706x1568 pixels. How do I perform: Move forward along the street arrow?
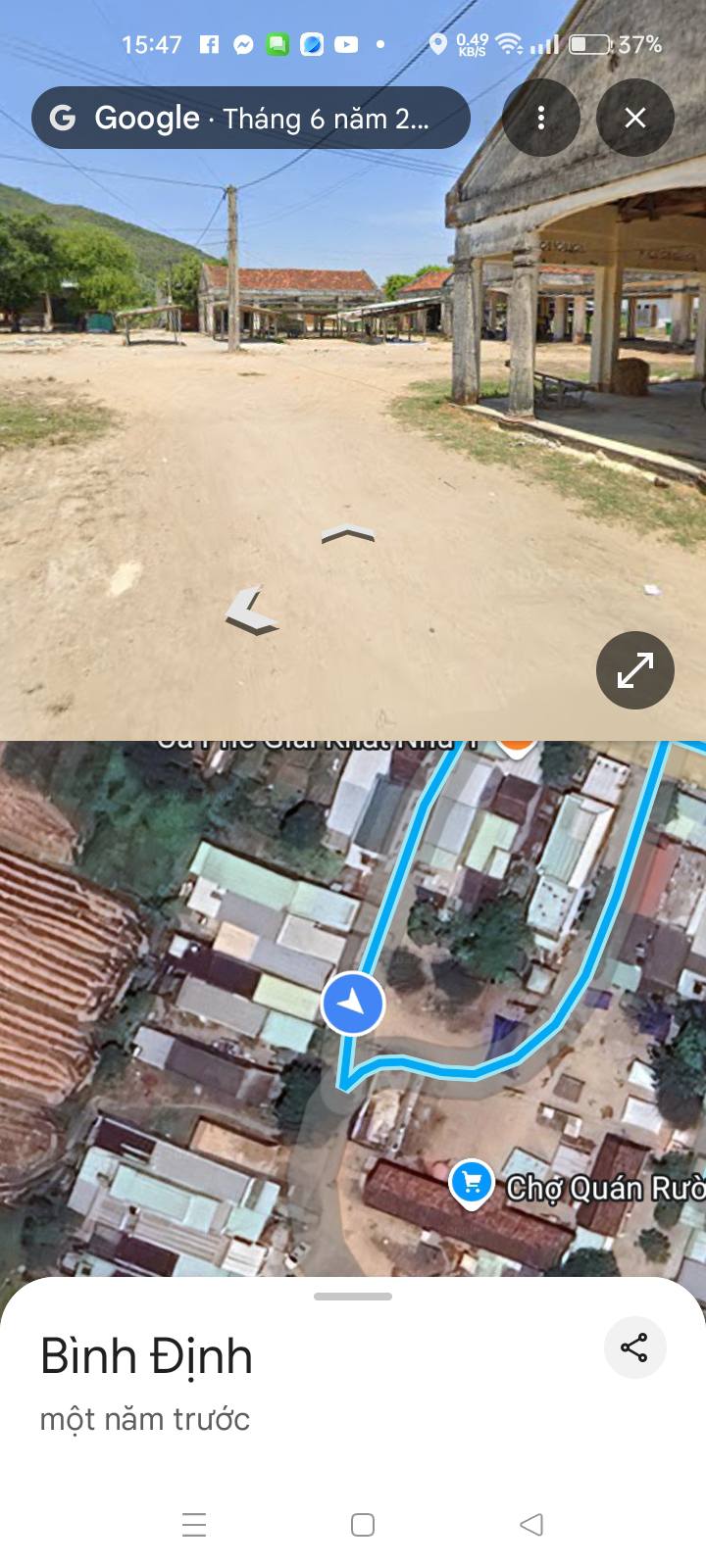348,534
